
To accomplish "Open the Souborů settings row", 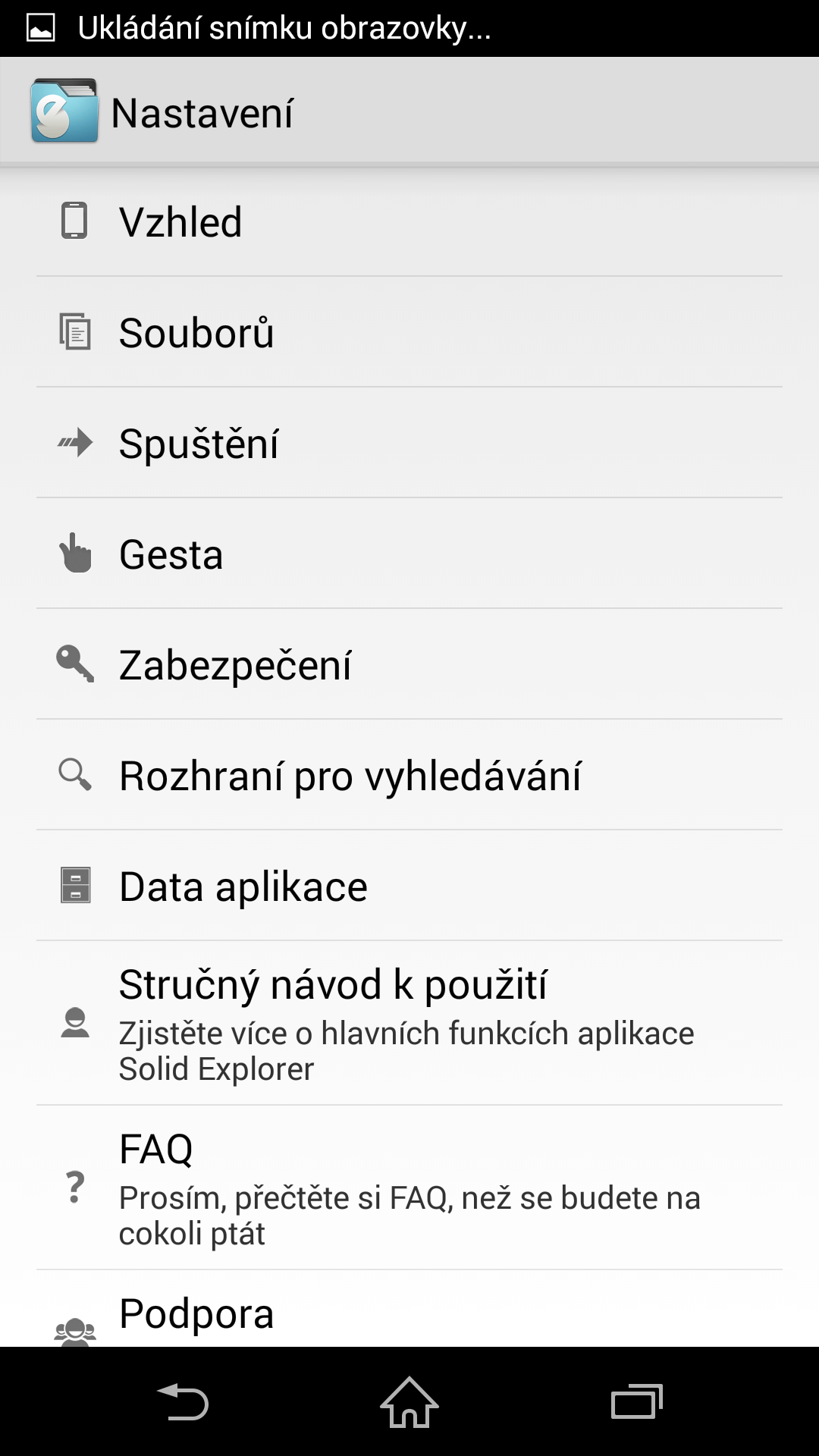I will (x=409, y=332).
